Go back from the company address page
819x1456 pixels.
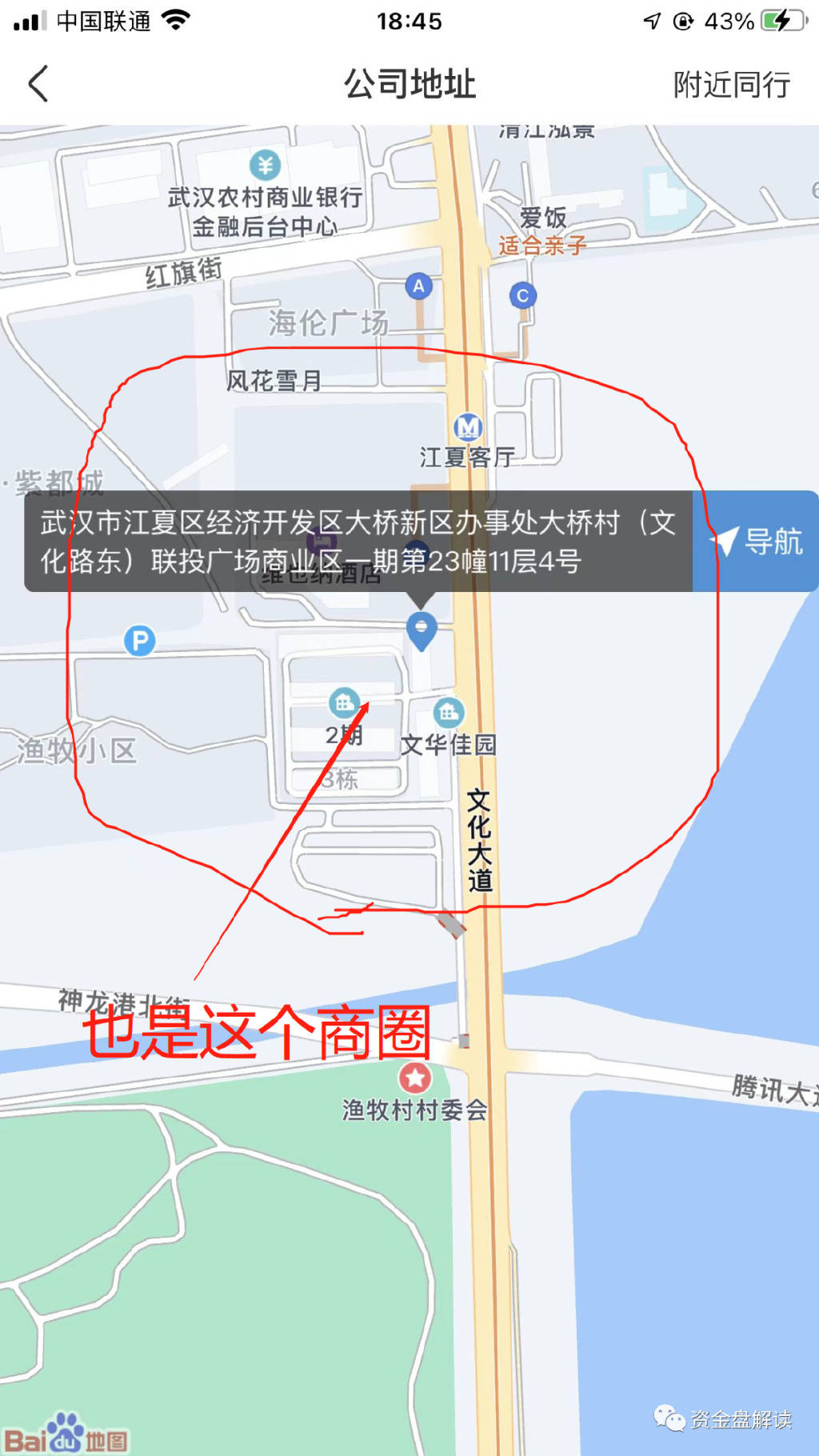(38, 84)
